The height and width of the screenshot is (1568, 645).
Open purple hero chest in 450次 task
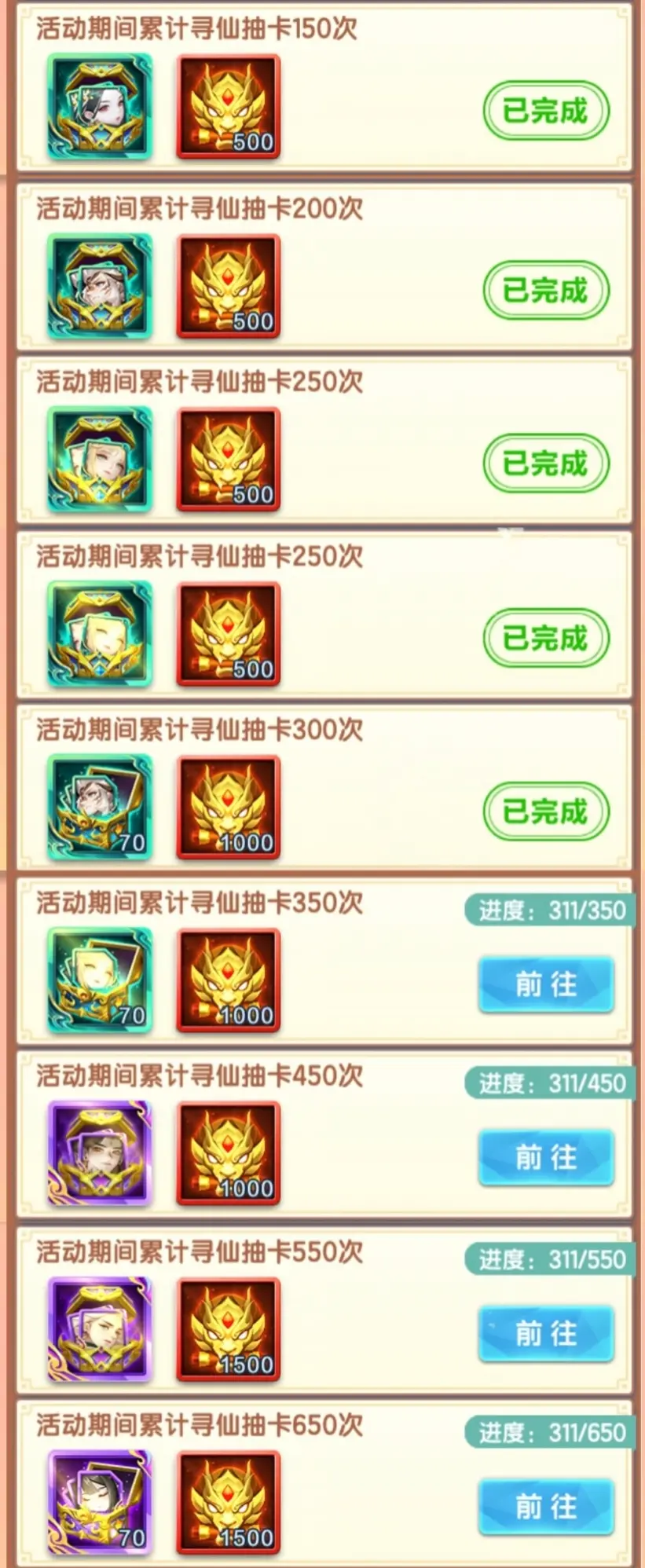coord(99,1152)
